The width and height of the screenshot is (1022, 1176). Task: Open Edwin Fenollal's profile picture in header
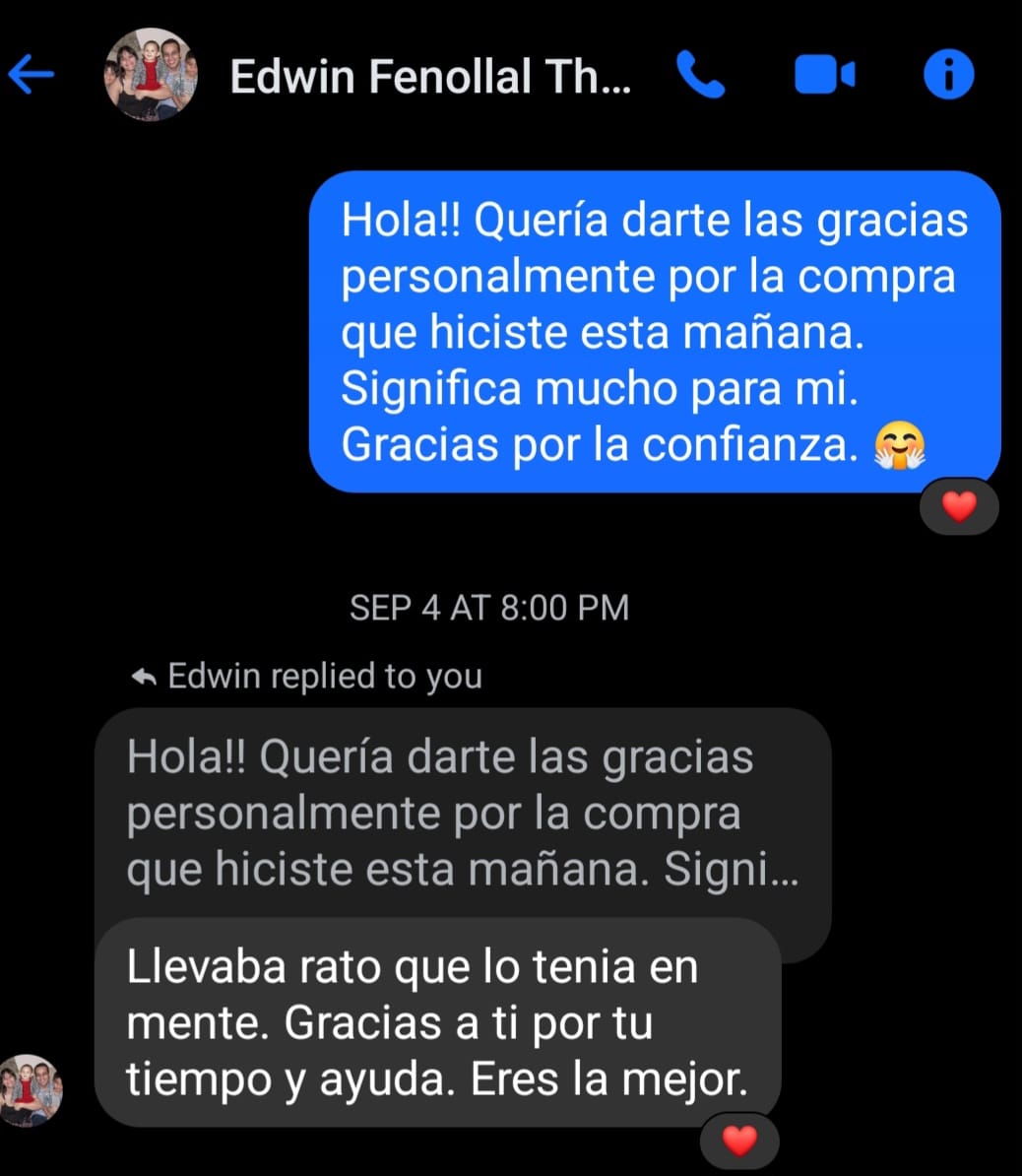(x=151, y=75)
